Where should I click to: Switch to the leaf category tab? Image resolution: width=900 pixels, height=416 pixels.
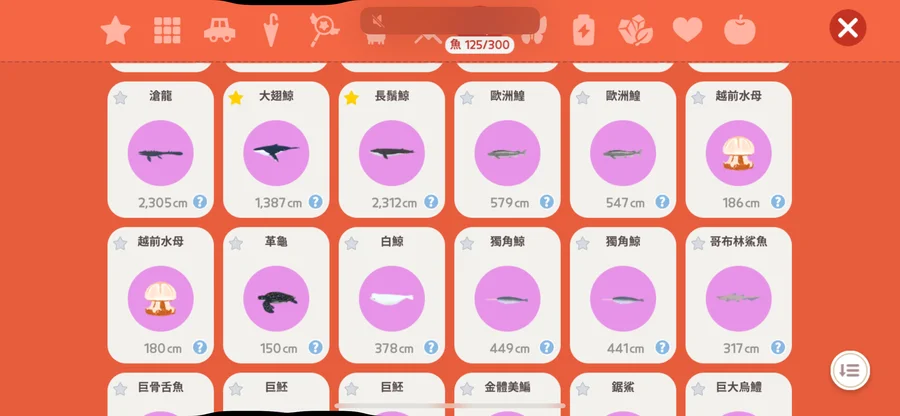point(635,30)
